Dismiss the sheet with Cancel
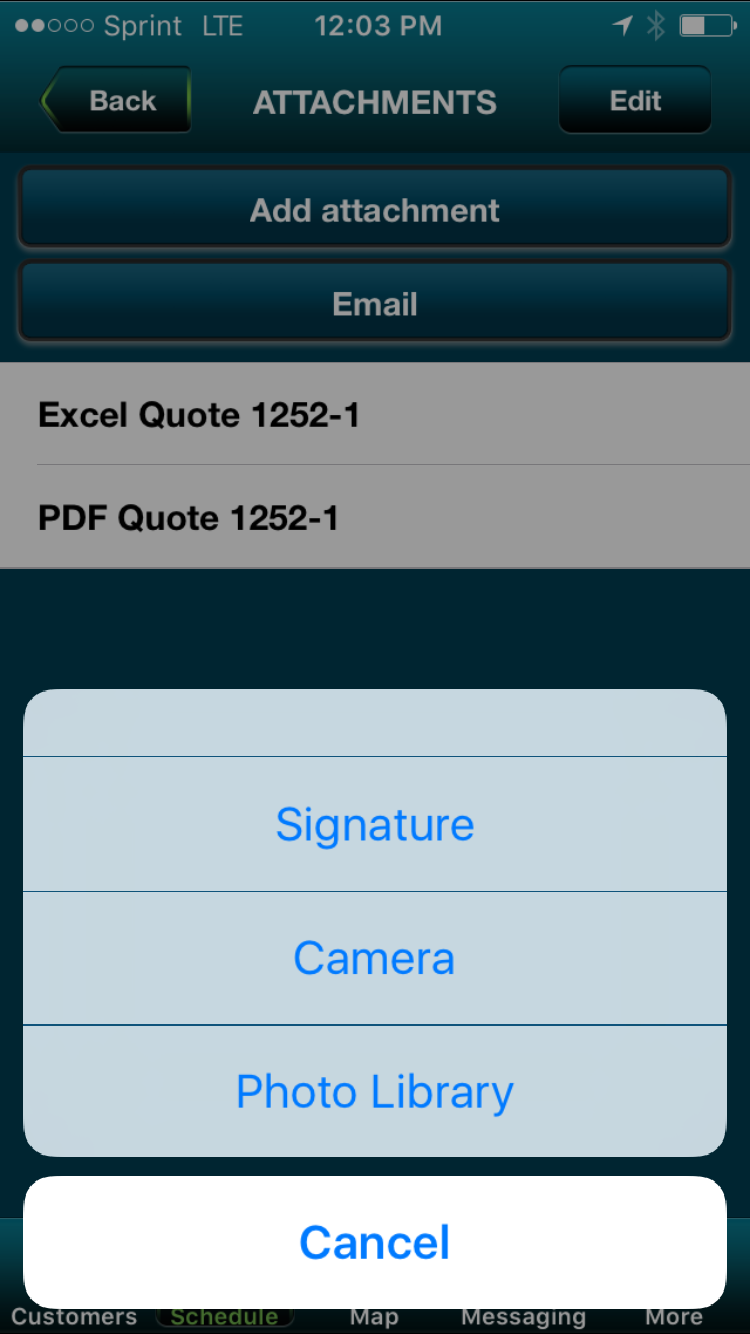Viewport: 750px width, 1334px height. pyautogui.click(x=374, y=1242)
